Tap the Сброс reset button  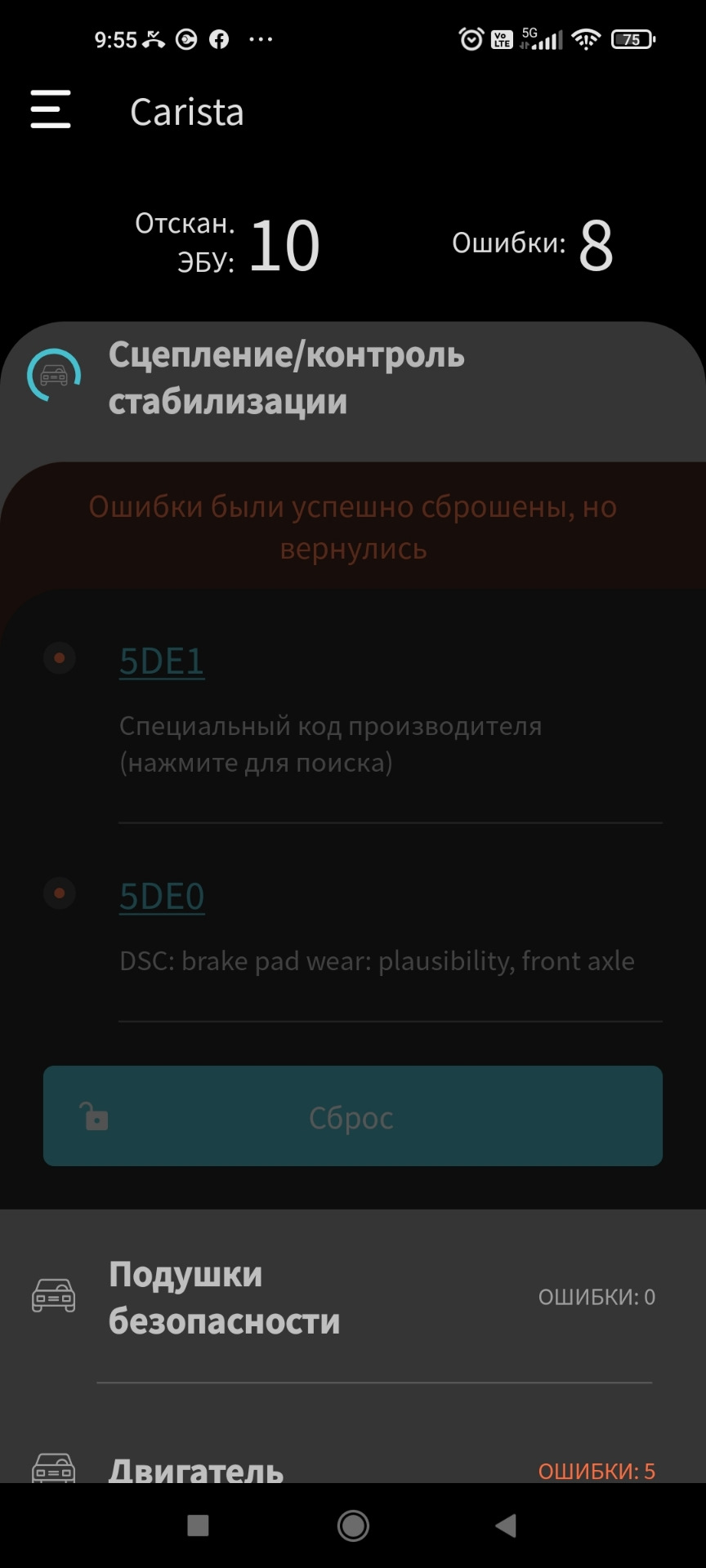tap(352, 1116)
